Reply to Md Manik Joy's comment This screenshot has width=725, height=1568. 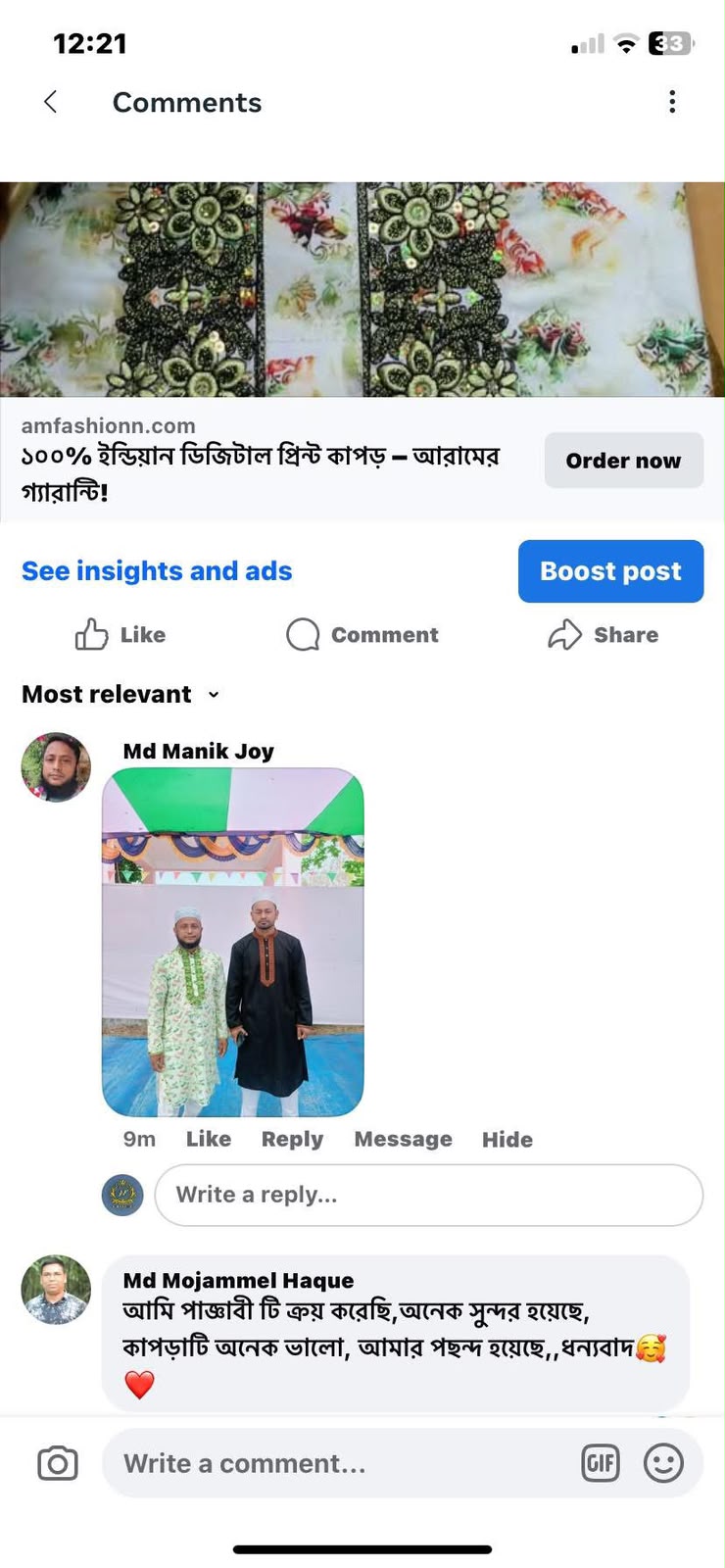tap(292, 1140)
